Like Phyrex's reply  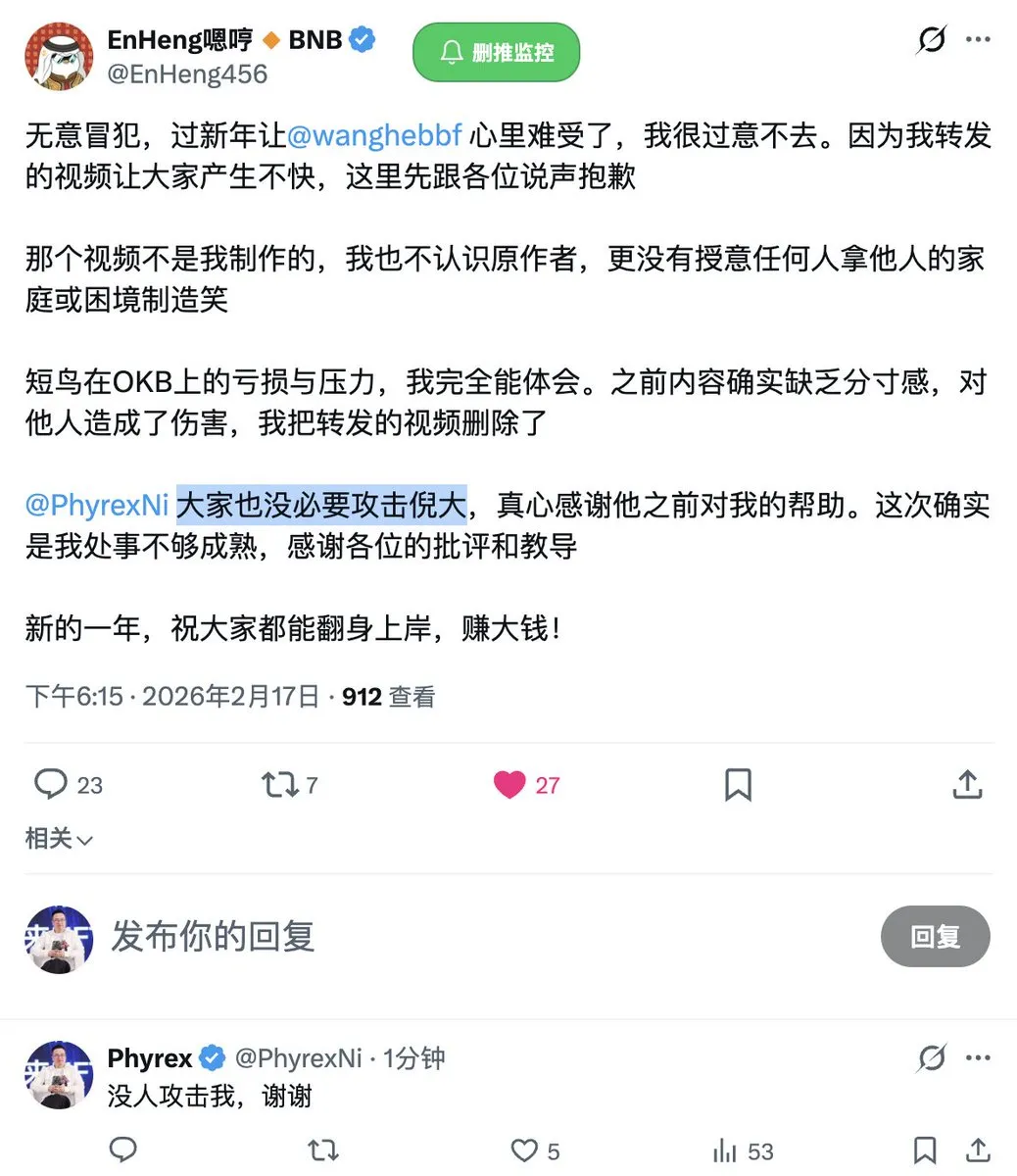525,1151
